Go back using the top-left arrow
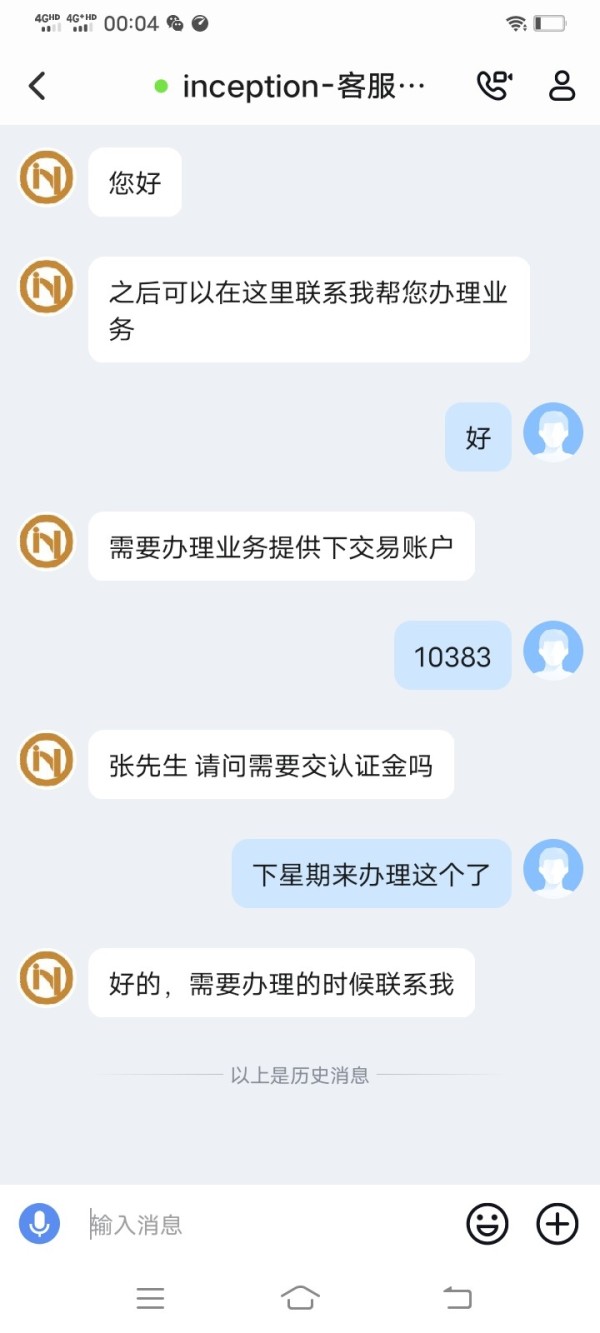The height and width of the screenshot is (1333, 600). click(37, 86)
